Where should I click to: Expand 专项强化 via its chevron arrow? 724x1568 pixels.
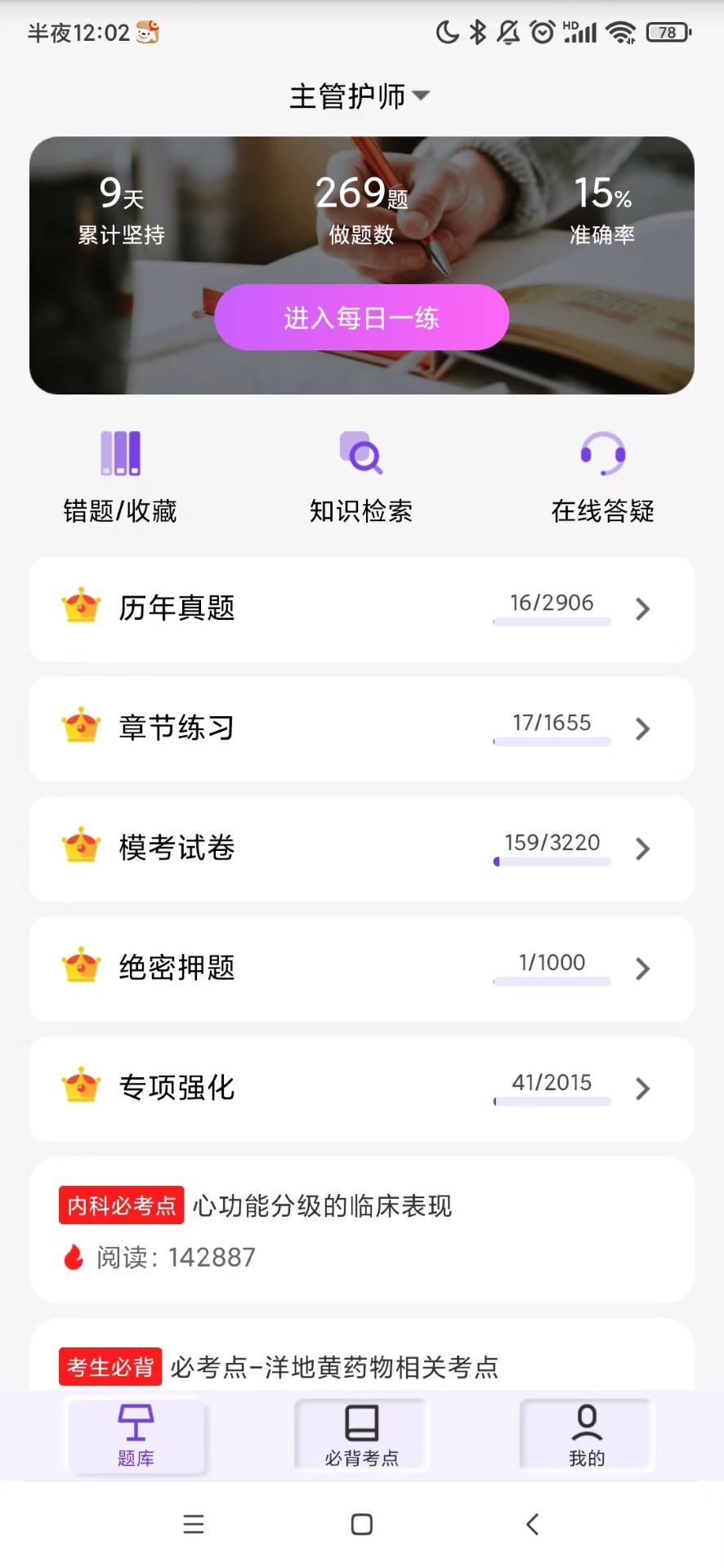(642, 1089)
